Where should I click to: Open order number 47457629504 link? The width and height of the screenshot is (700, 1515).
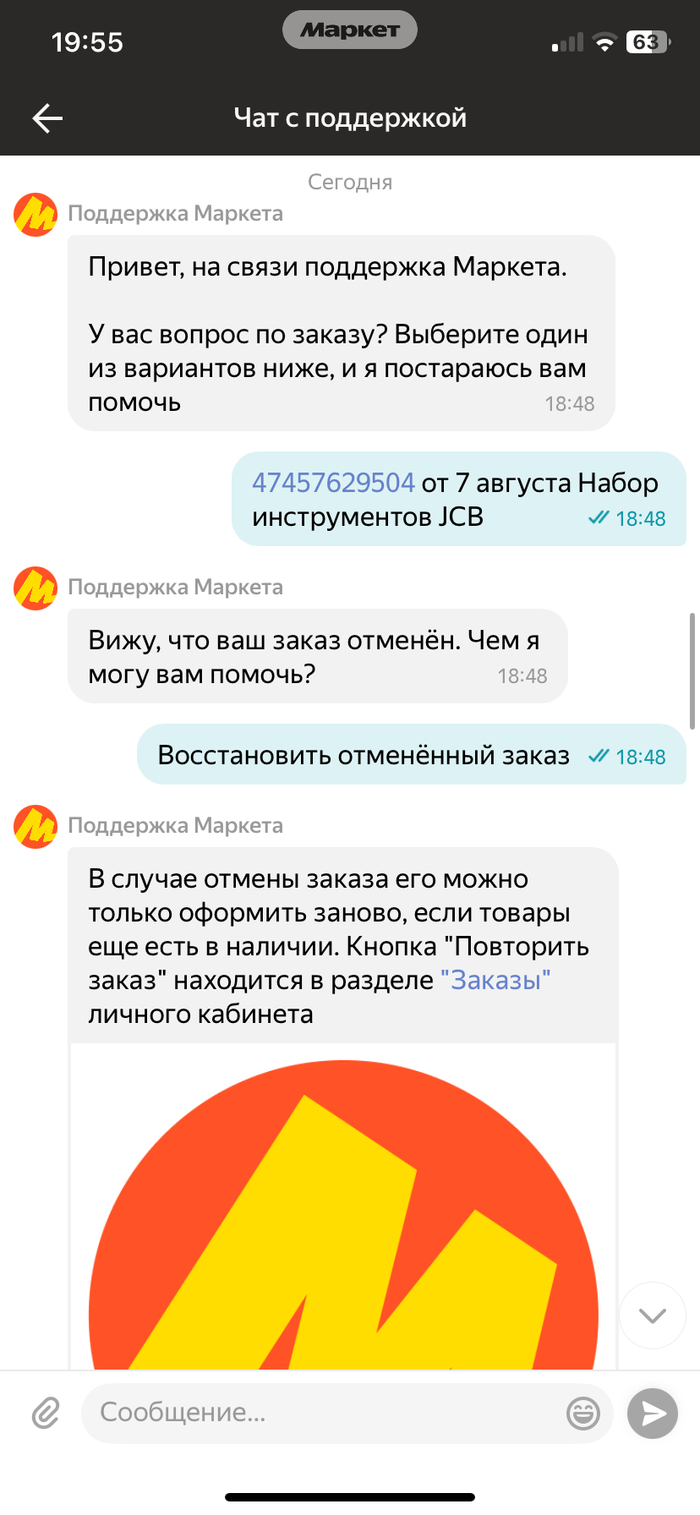pos(332,483)
